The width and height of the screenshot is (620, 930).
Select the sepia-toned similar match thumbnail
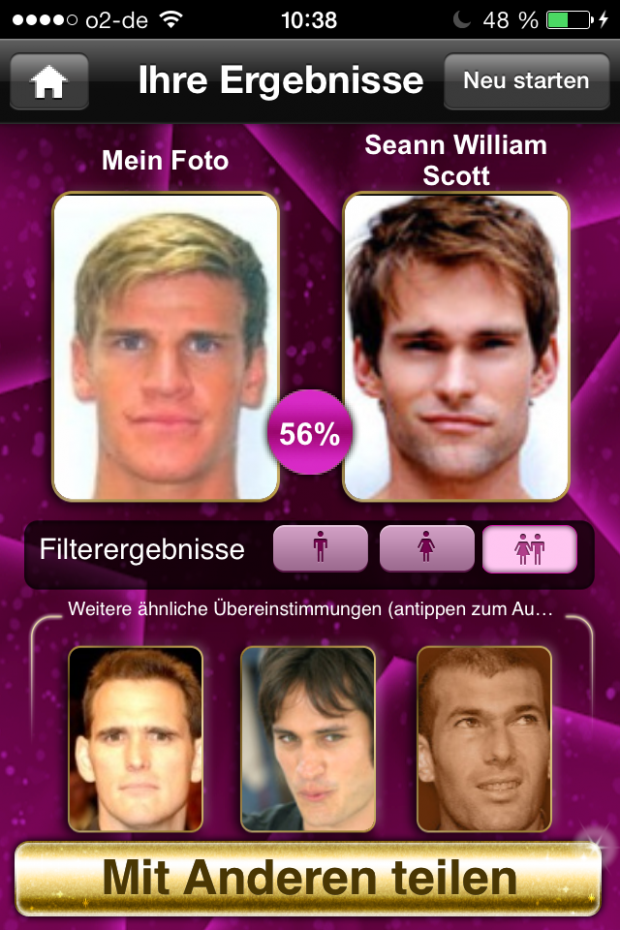[x=483, y=738]
